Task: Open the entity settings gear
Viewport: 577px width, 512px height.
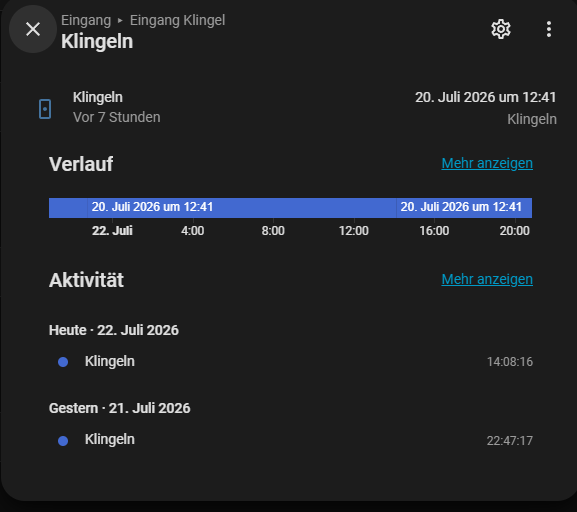Action: (x=501, y=29)
